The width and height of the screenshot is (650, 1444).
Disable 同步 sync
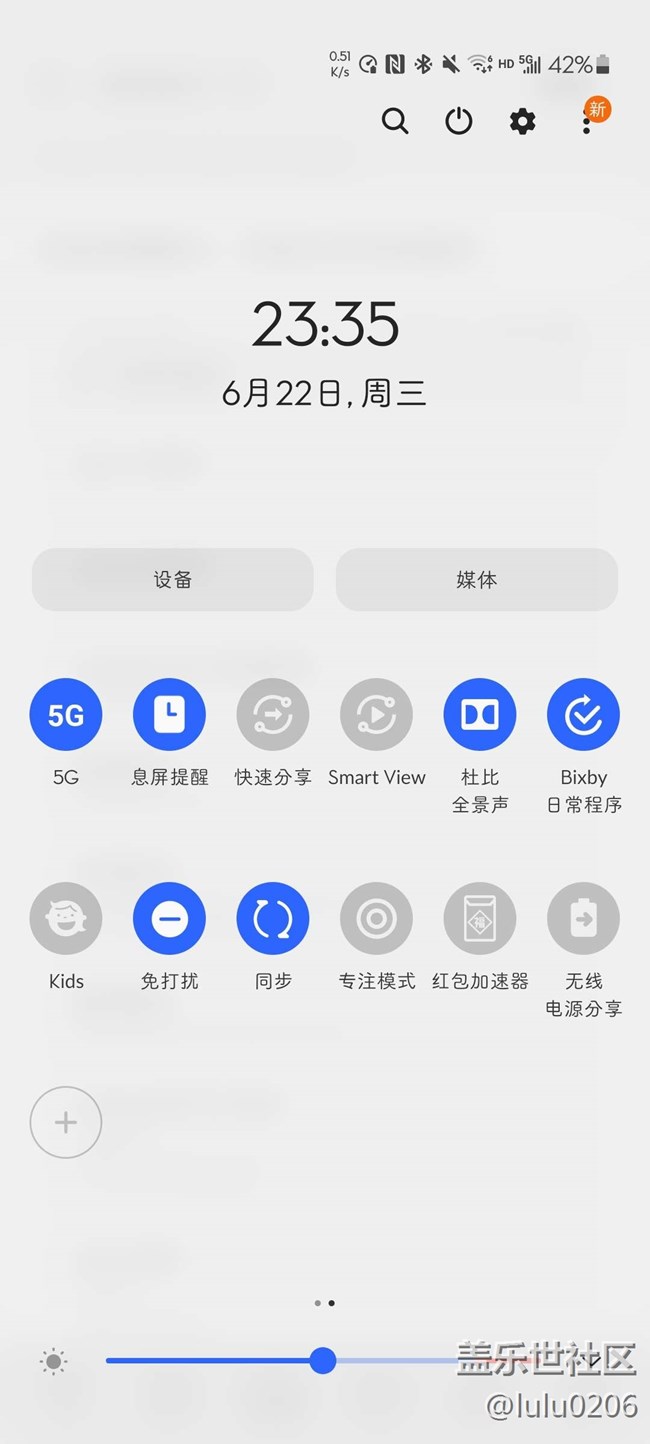point(273,919)
